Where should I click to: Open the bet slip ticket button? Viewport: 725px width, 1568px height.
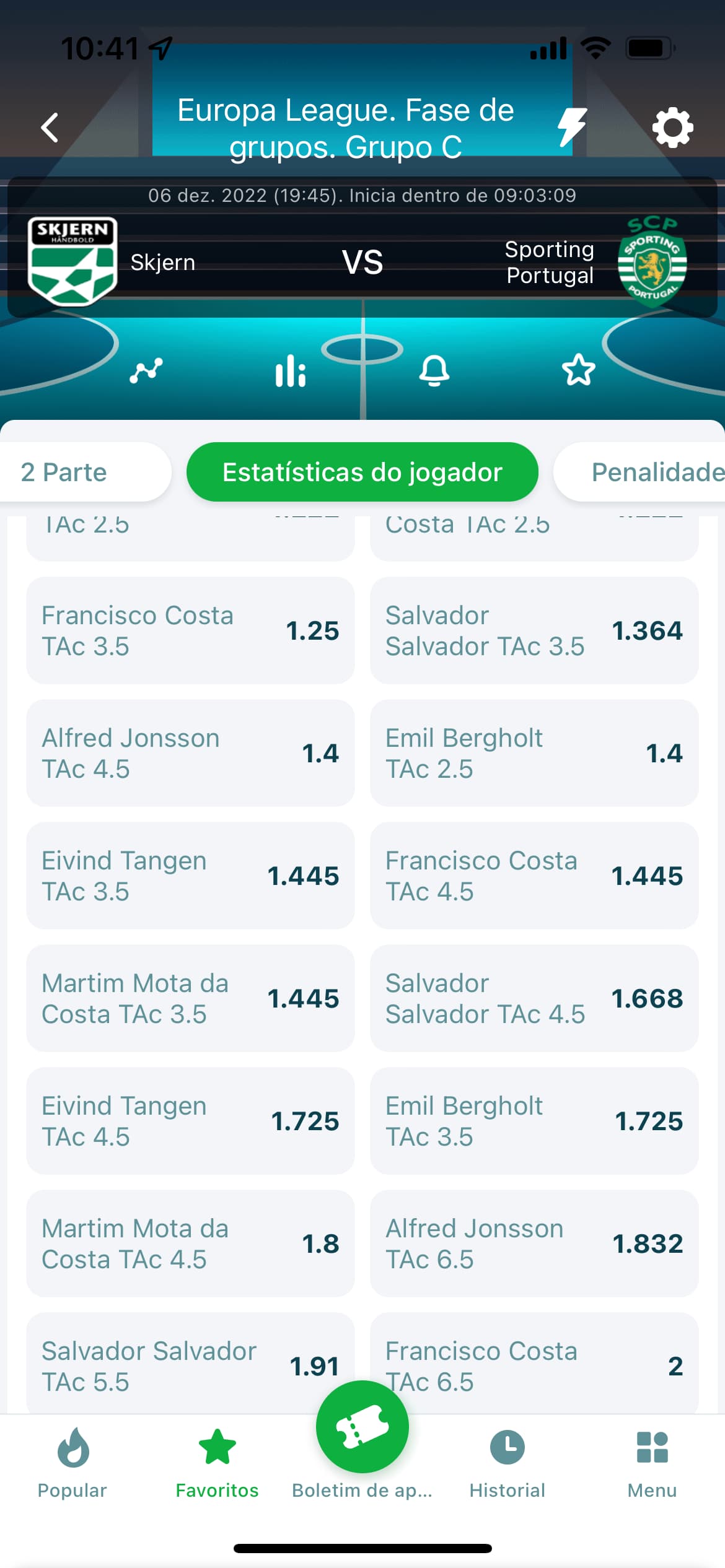(x=362, y=1427)
